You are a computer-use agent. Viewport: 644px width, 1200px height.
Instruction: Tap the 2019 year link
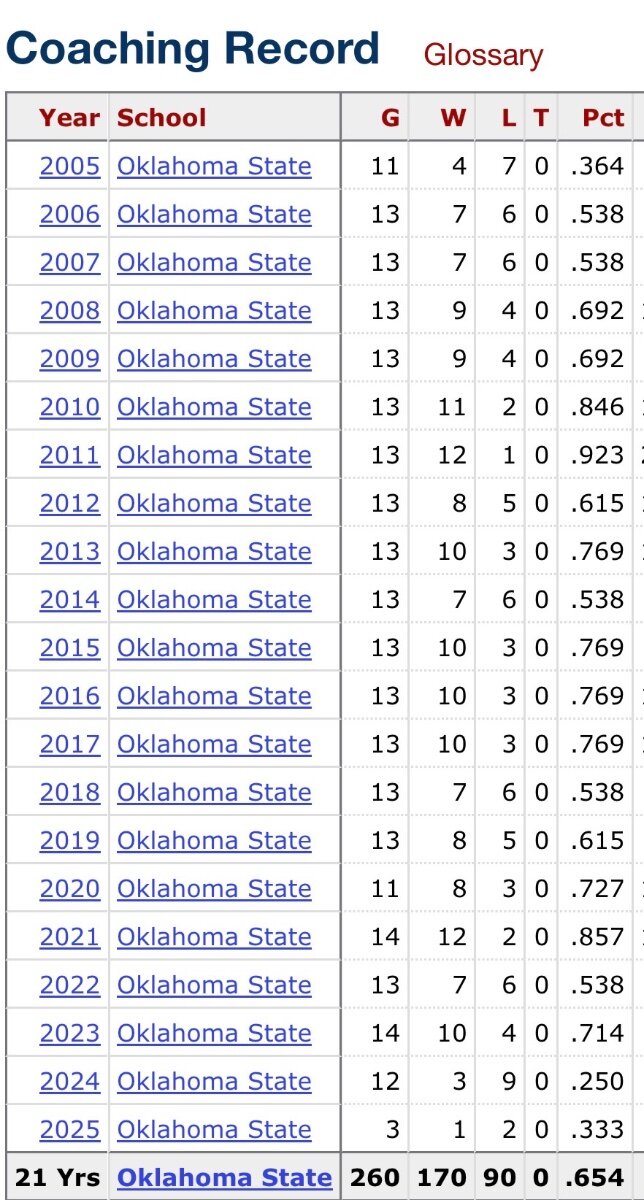click(x=70, y=840)
